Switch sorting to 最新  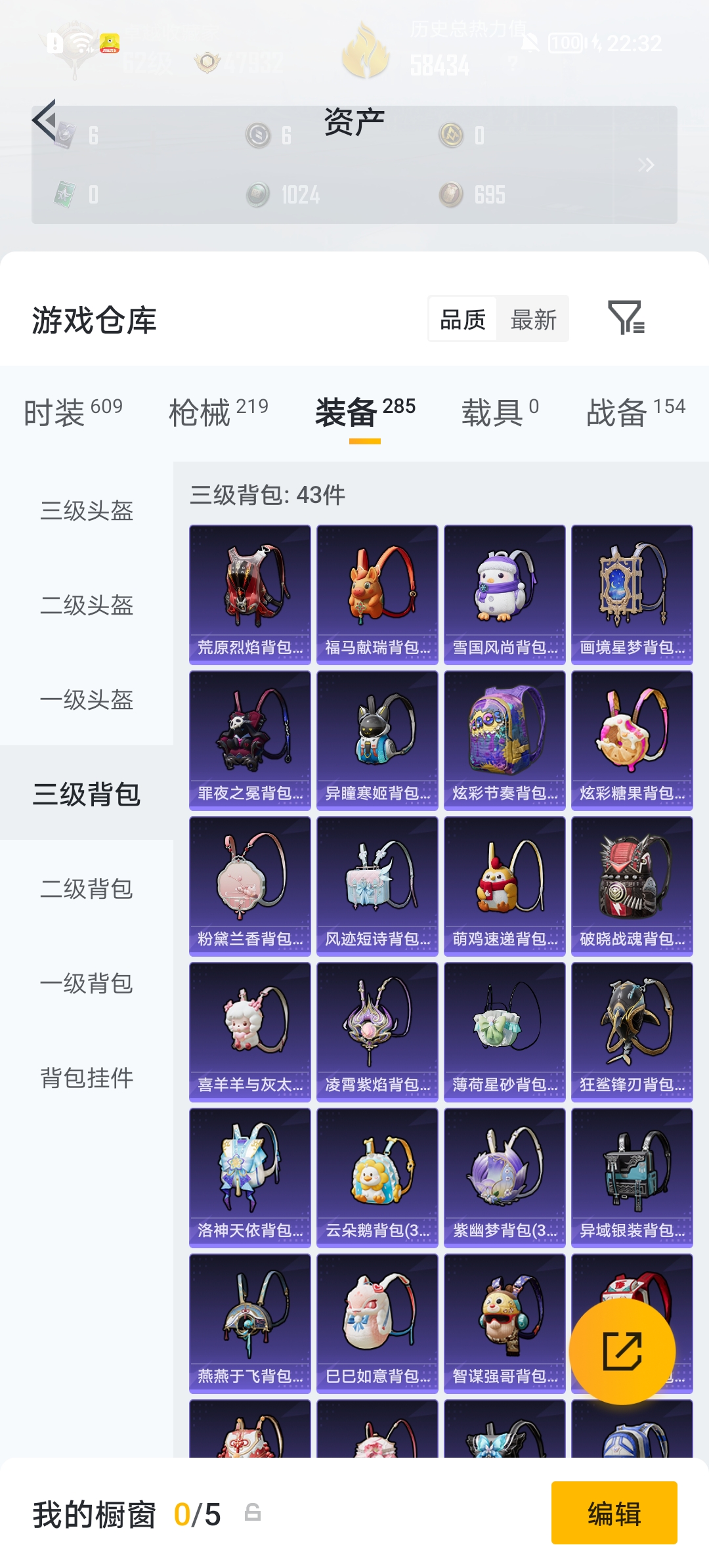pyautogui.click(x=534, y=318)
